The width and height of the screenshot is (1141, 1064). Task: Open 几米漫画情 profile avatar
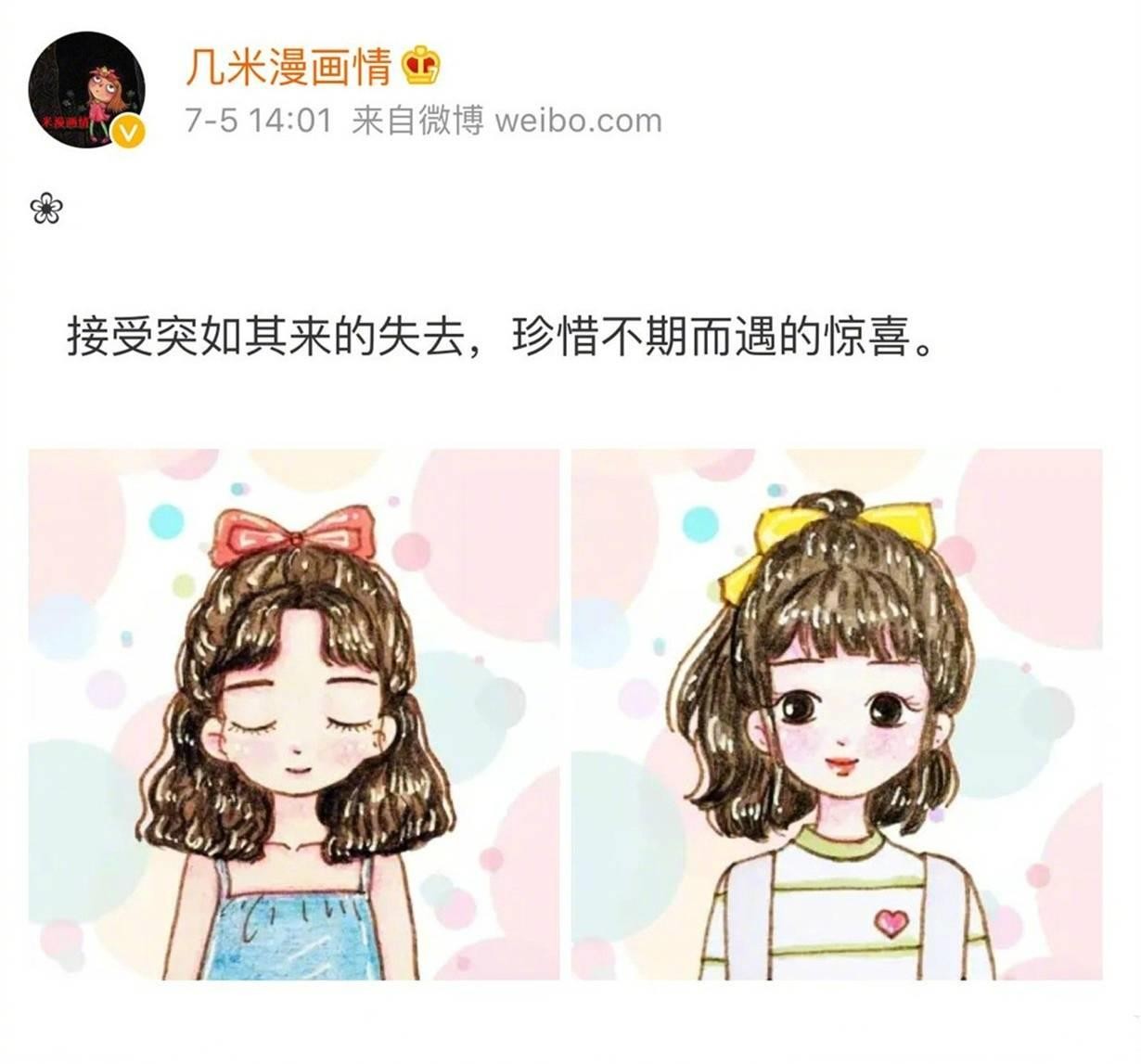tap(87, 90)
